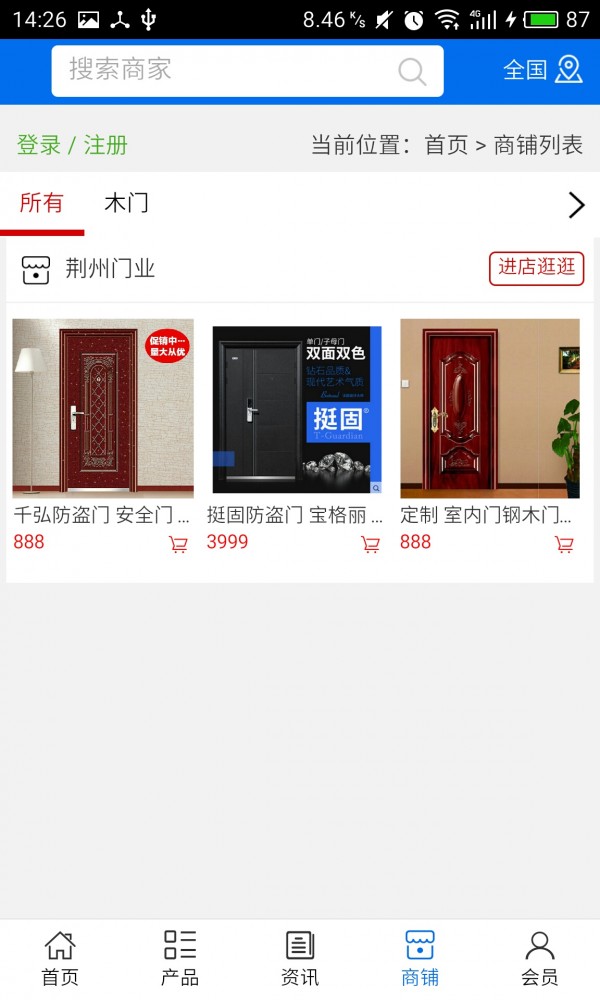Open the 全国 location selector
600x1000 pixels.
coord(541,69)
